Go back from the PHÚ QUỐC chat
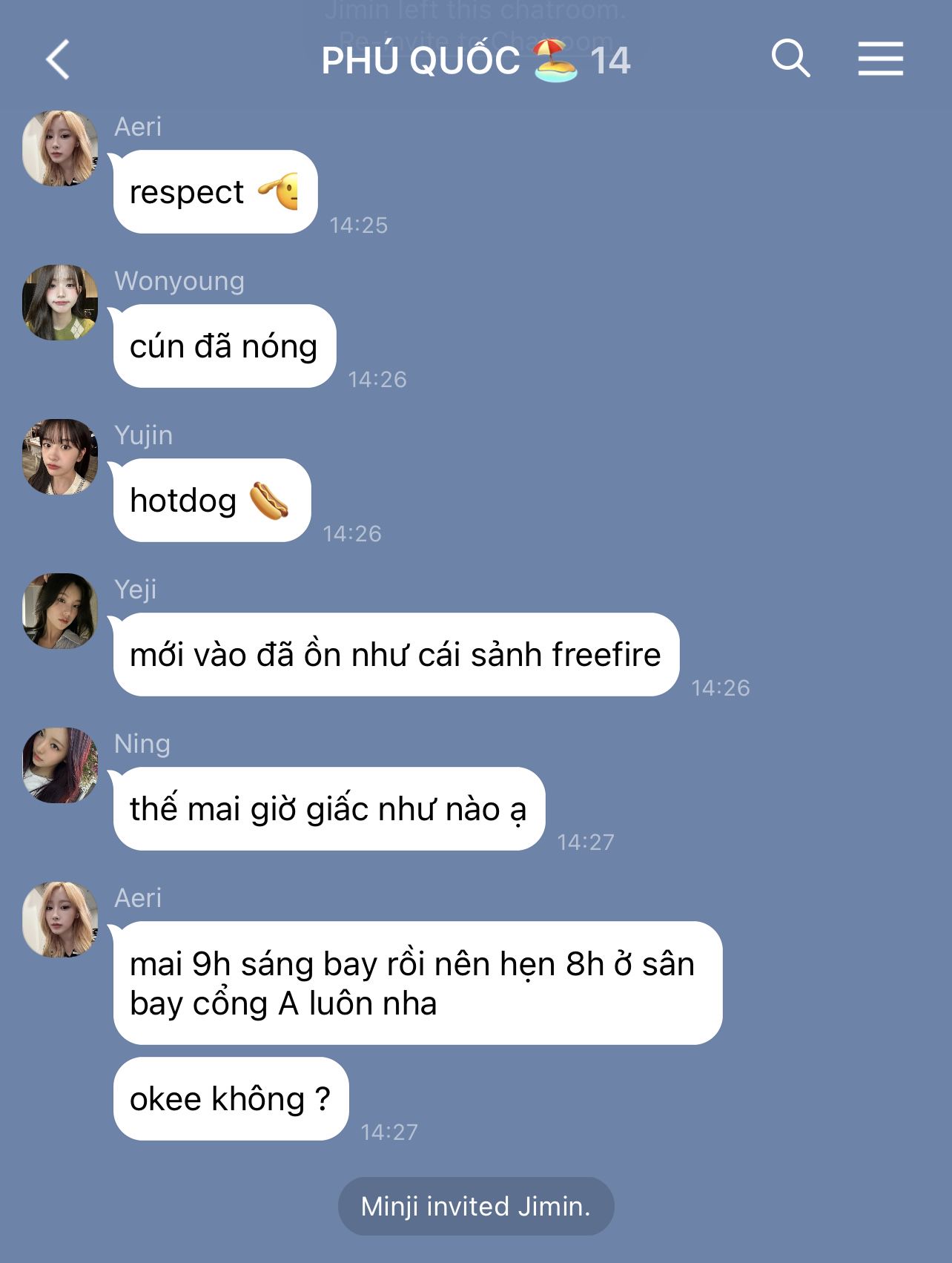This screenshot has width=952, height=1263. pyautogui.click(x=58, y=59)
